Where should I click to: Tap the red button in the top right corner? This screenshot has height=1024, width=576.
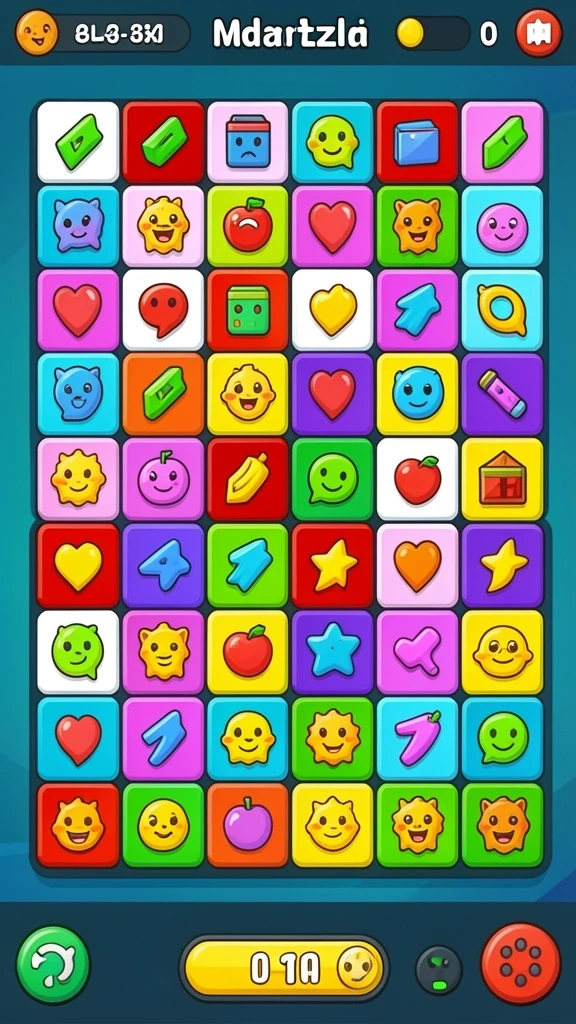(539, 33)
